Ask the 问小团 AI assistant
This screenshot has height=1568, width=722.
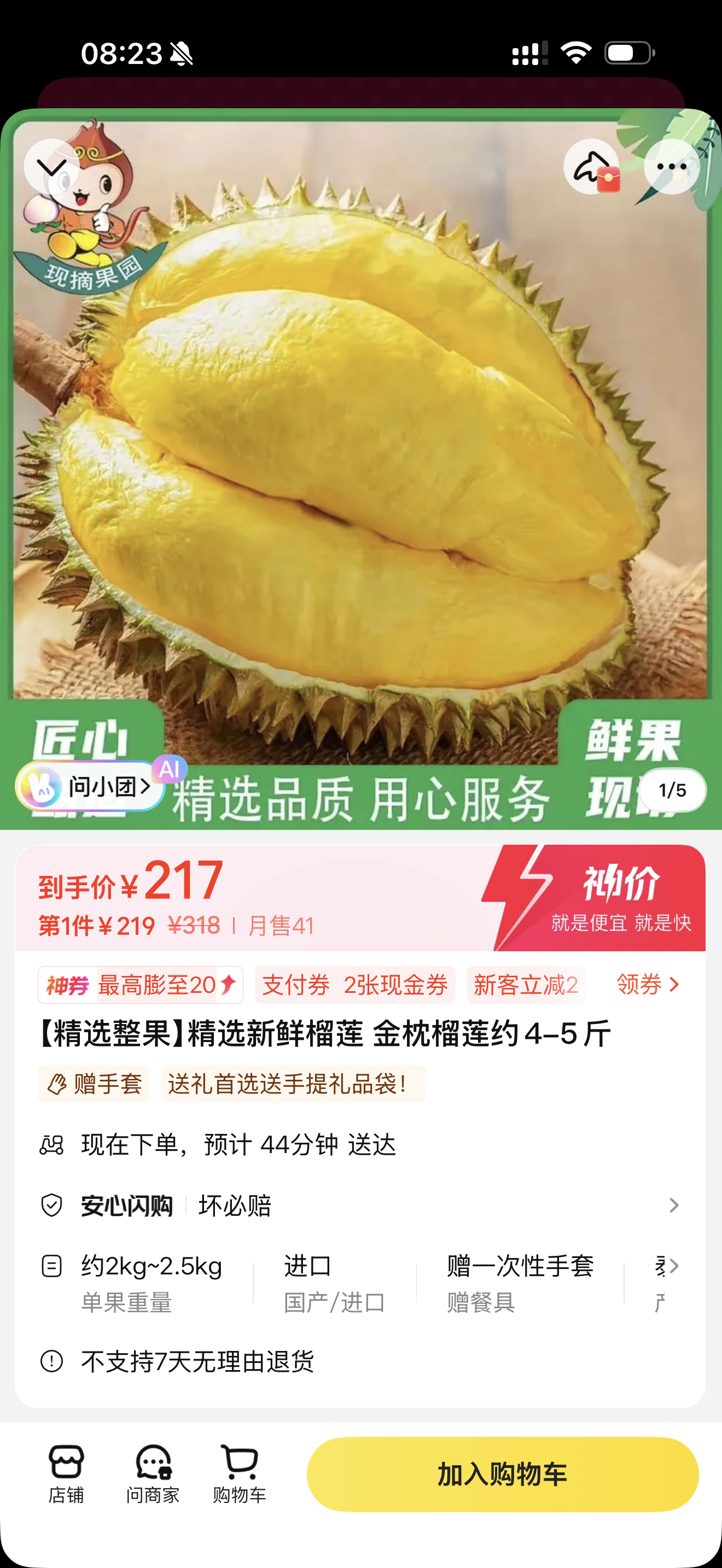pyautogui.click(x=91, y=786)
